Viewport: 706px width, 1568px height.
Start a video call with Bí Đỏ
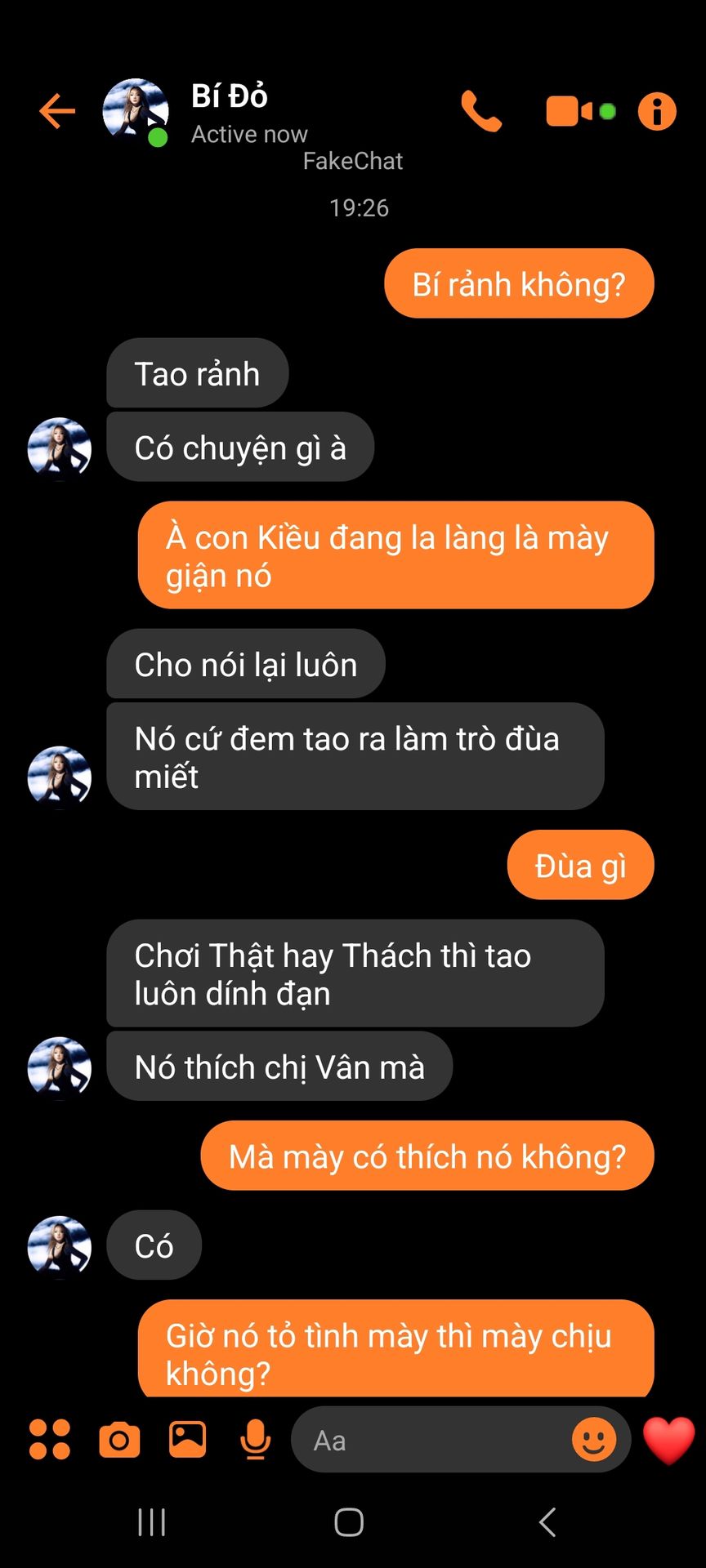click(570, 111)
